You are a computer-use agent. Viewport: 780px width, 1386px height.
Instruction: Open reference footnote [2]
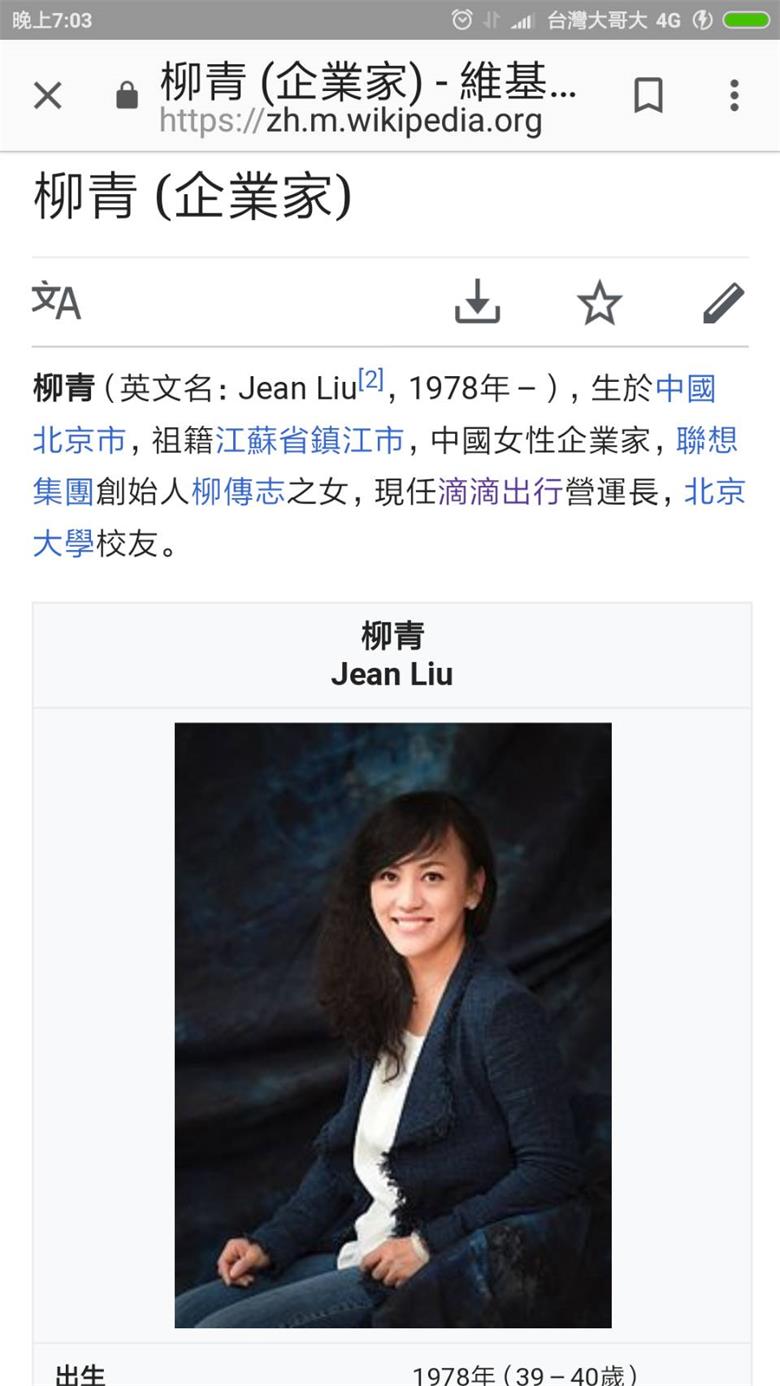click(x=371, y=380)
